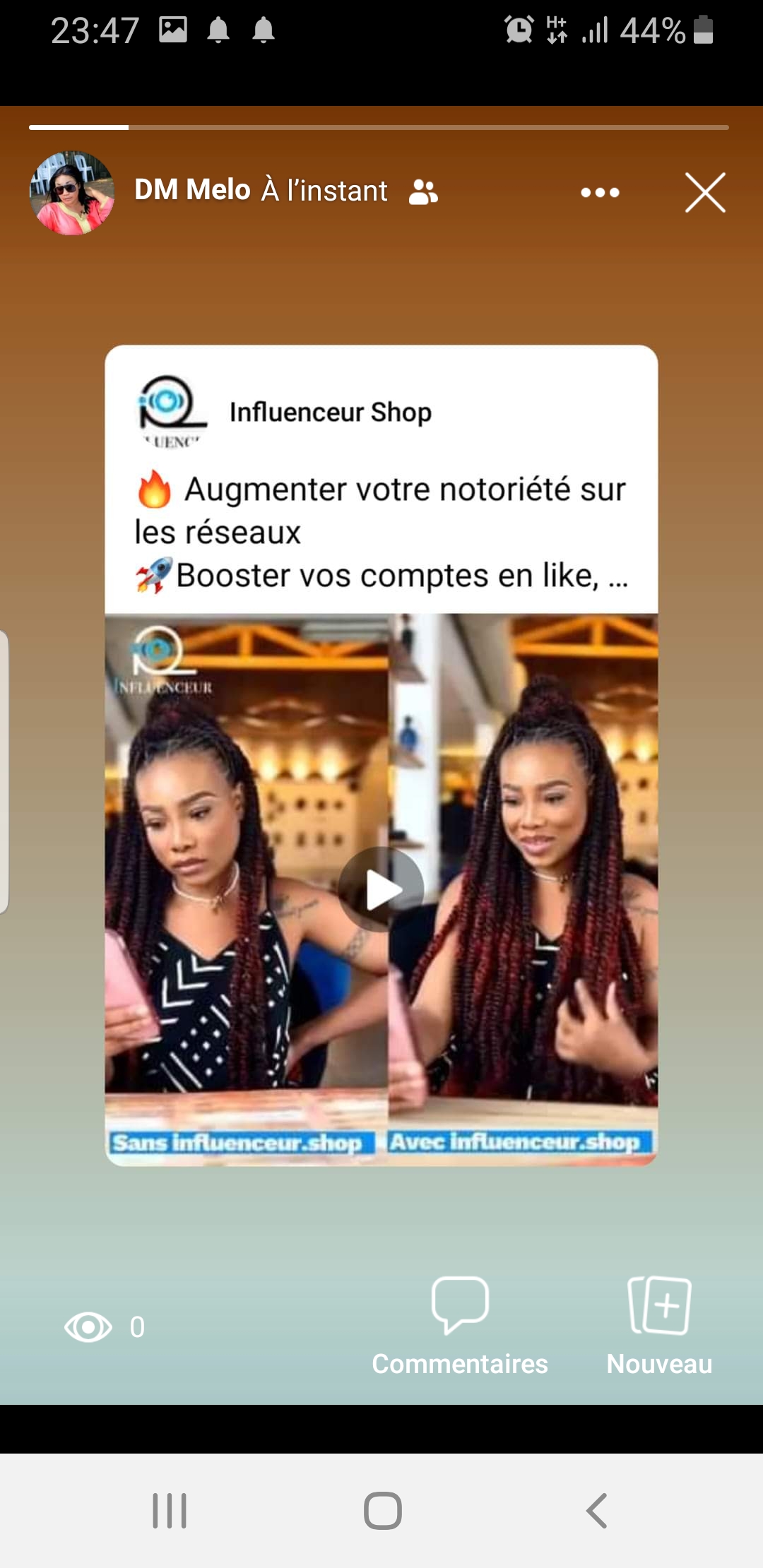763x1568 pixels.
Task: Create a new story with Nouveau
Action: (659, 1326)
